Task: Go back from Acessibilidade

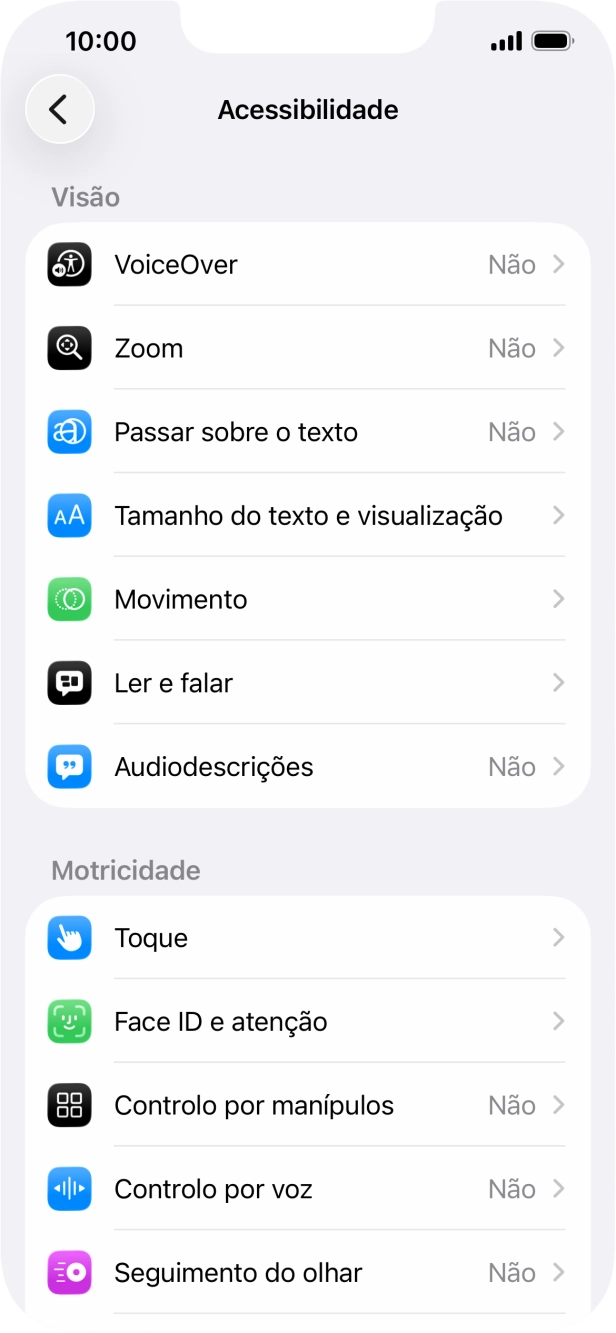Action: click(x=59, y=109)
